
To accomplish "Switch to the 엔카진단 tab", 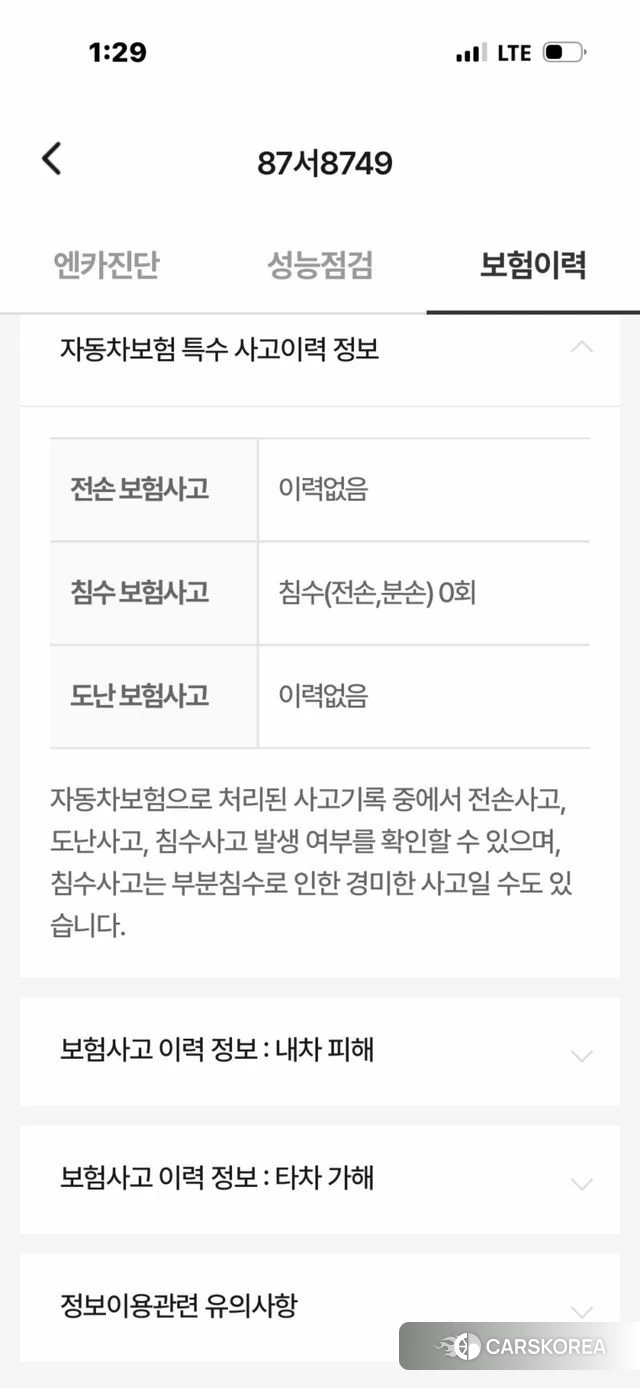I will pyautogui.click(x=106, y=265).
